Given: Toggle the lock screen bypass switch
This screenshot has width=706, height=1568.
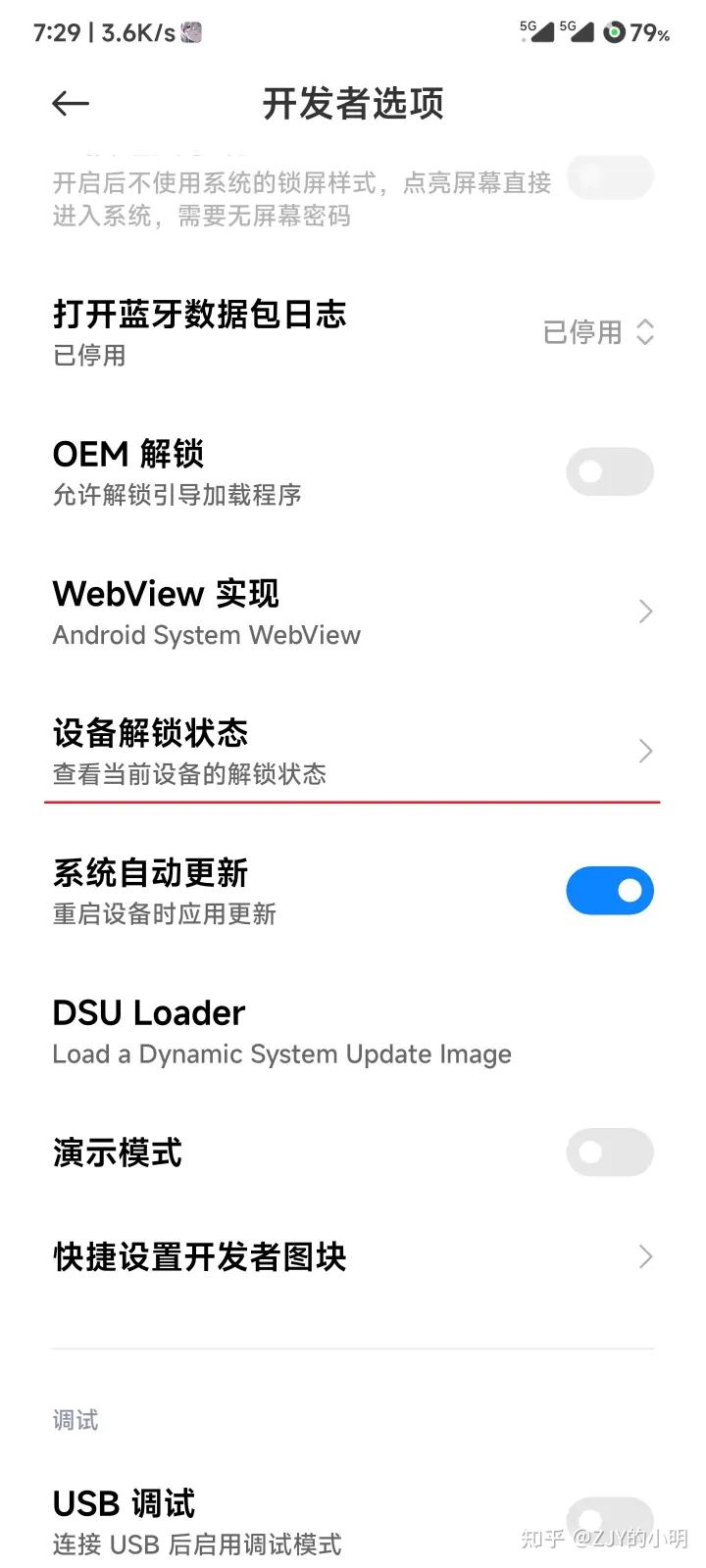Looking at the screenshot, I should pyautogui.click(x=609, y=176).
